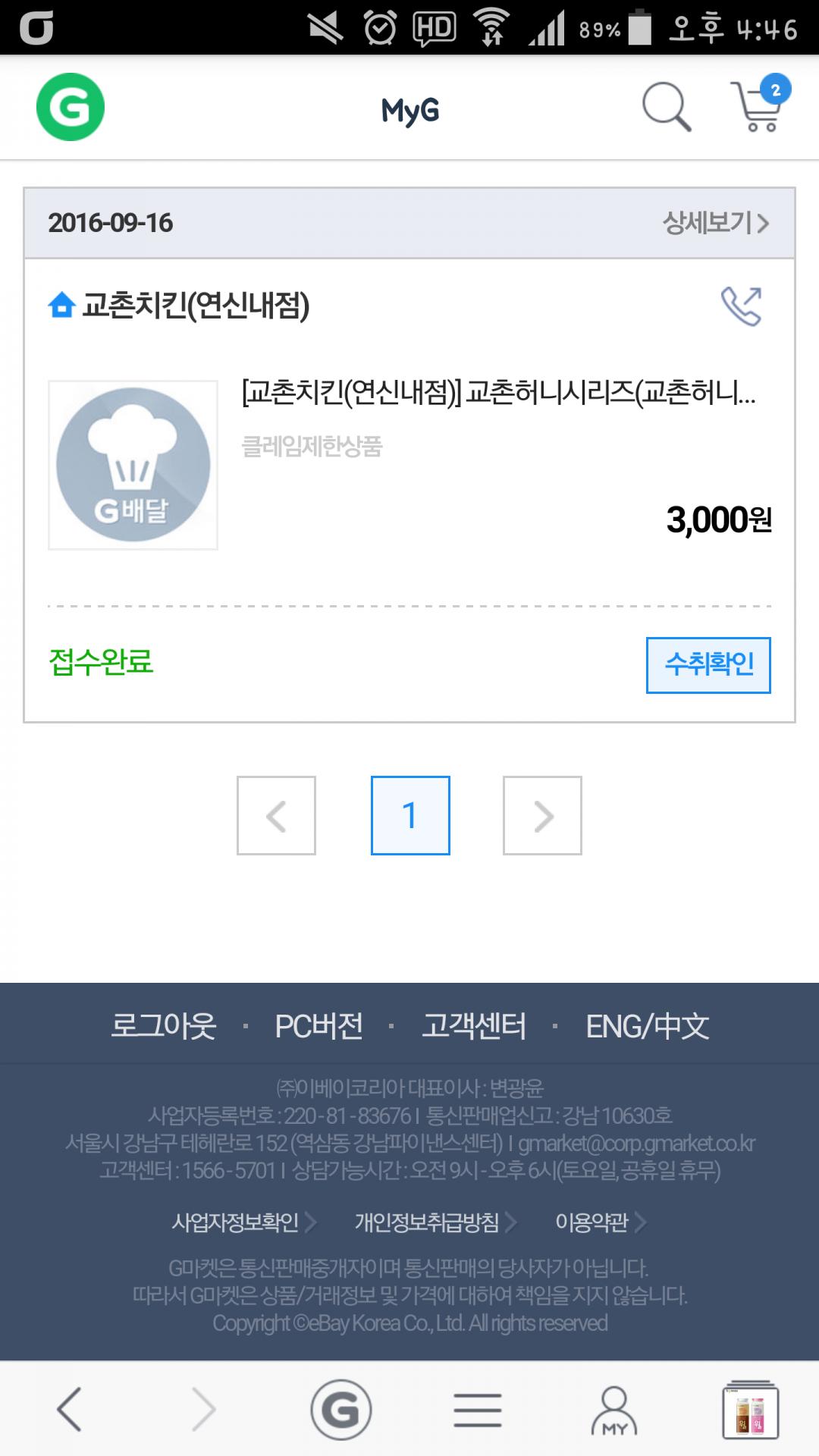Open the search magnifier icon
819x1456 pixels.
[666, 107]
